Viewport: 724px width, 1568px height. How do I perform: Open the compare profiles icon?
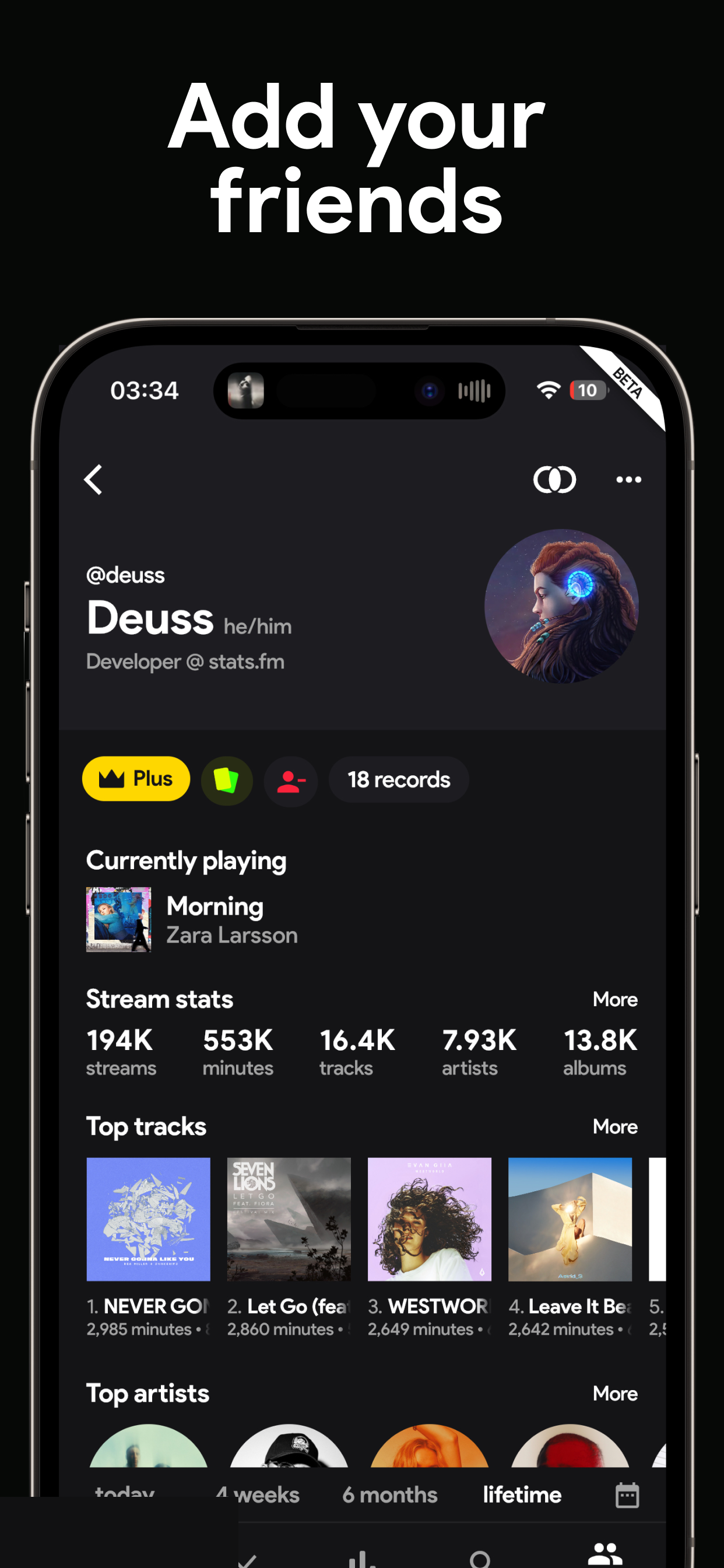coord(555,480)
